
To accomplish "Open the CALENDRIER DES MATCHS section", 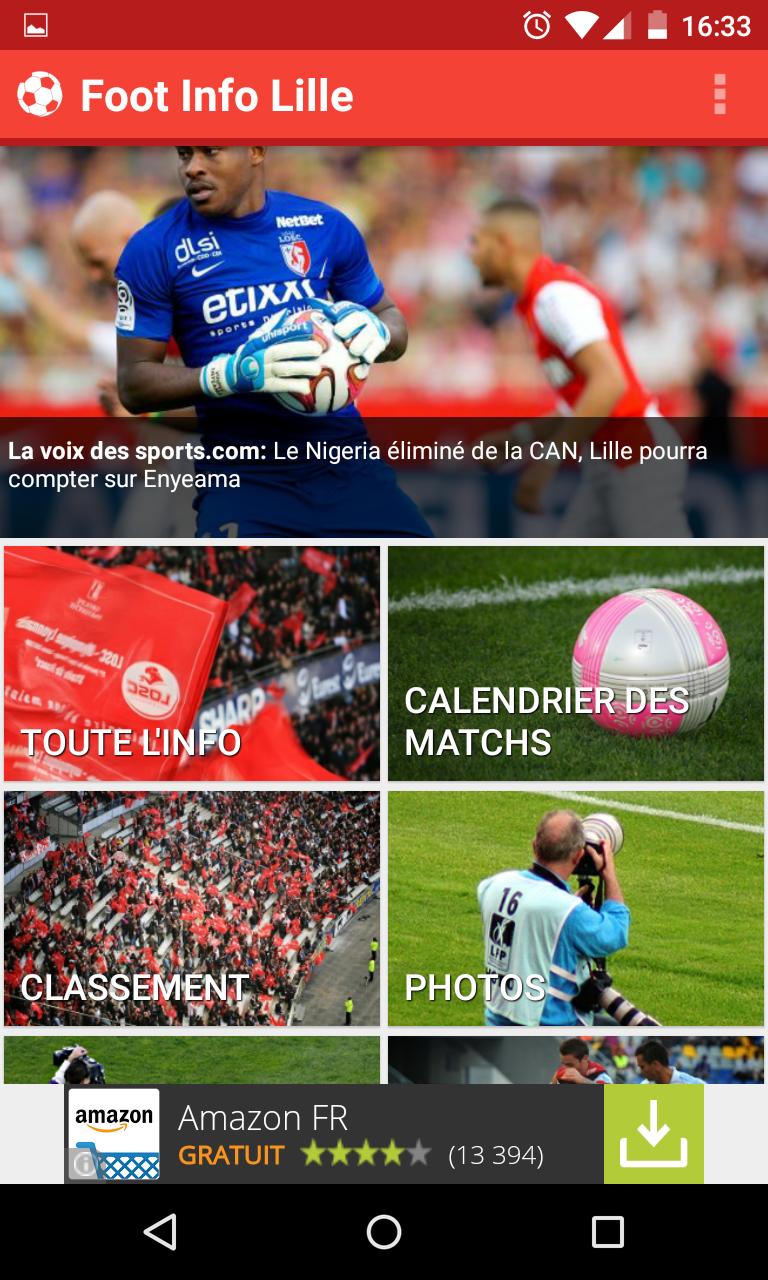I will click(x=575, y=663).
